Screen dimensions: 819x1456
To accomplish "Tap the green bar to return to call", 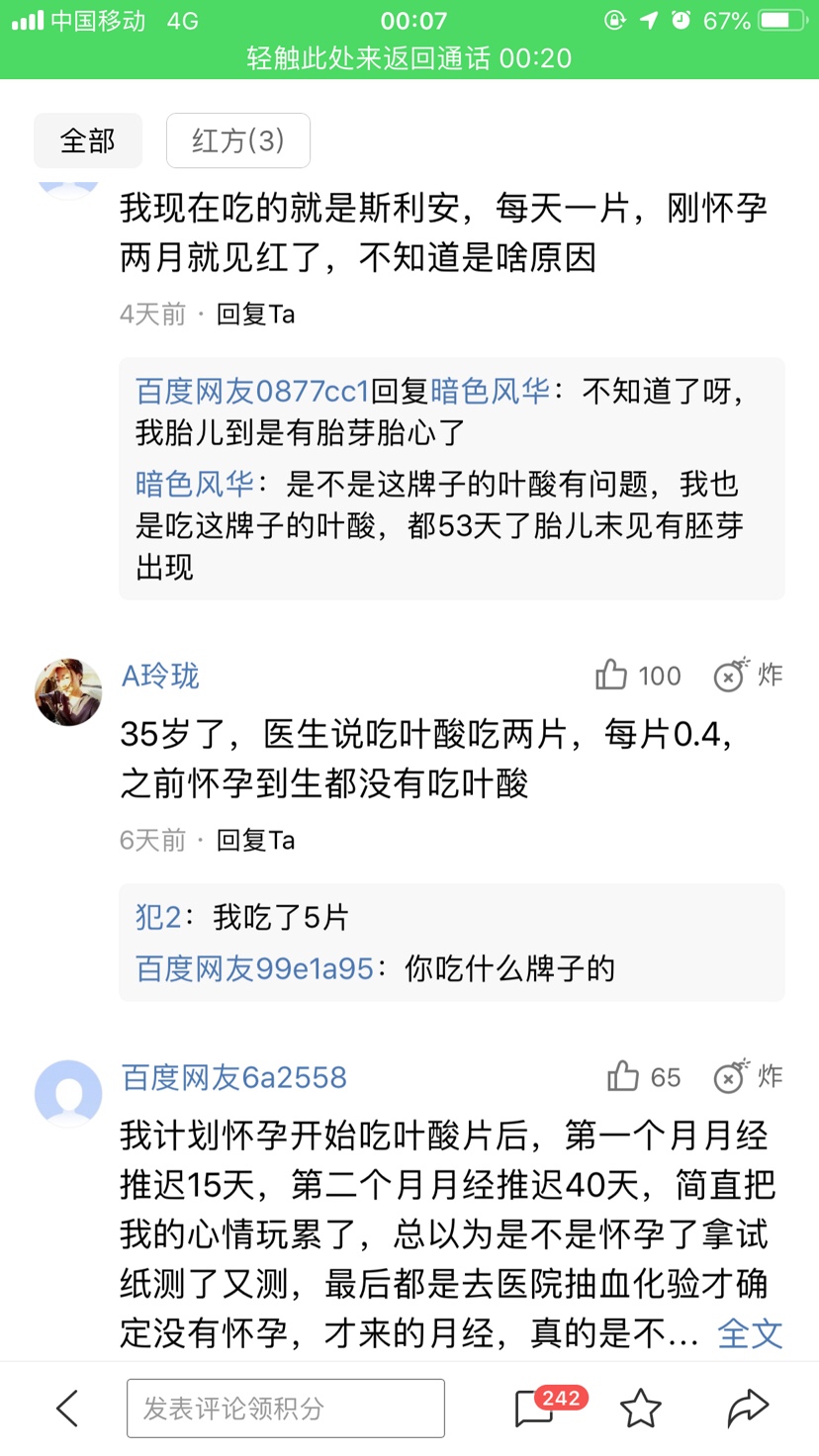I will pos(409,57).
